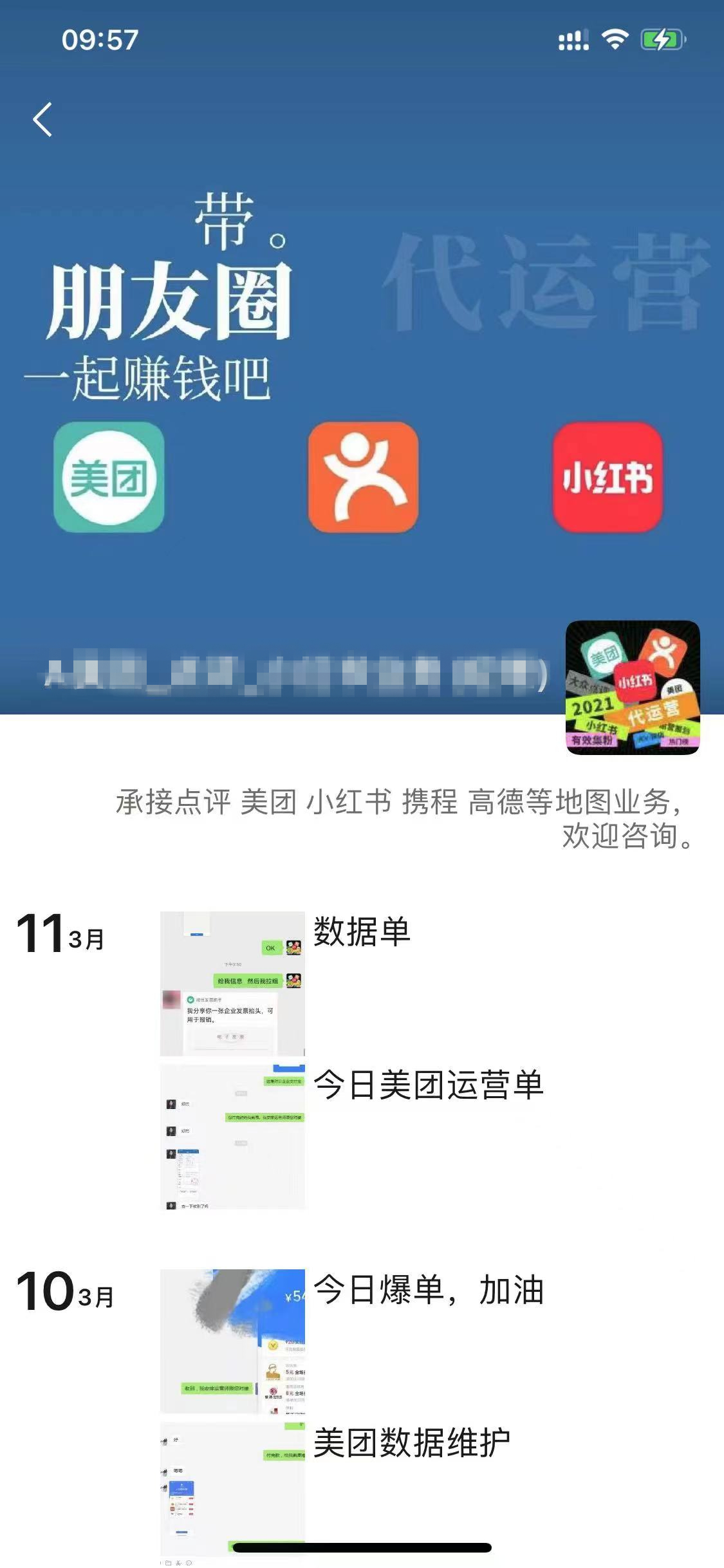Go back using the top-left arrow

(x=42, y=120)
